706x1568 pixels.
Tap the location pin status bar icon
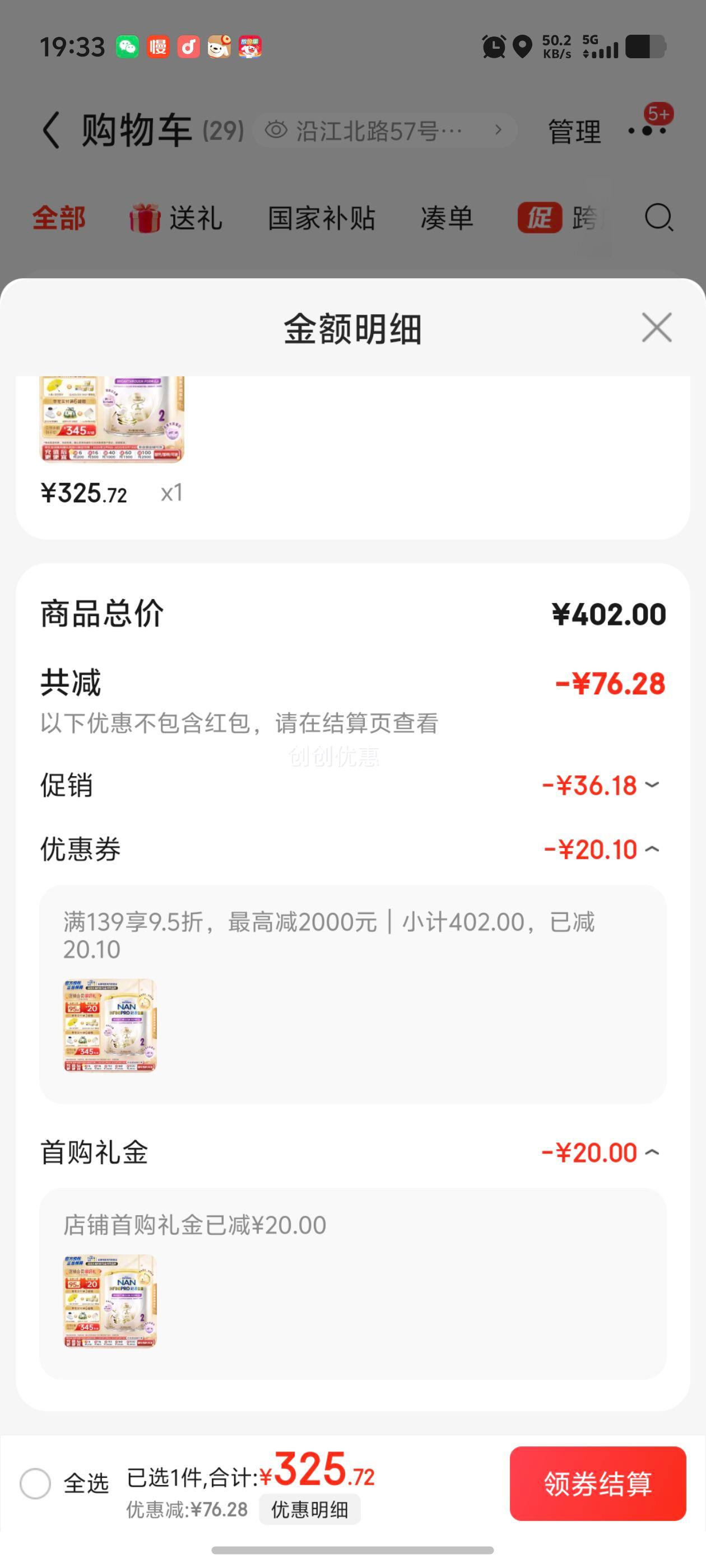pyautogui.click(x=523, y=46)
